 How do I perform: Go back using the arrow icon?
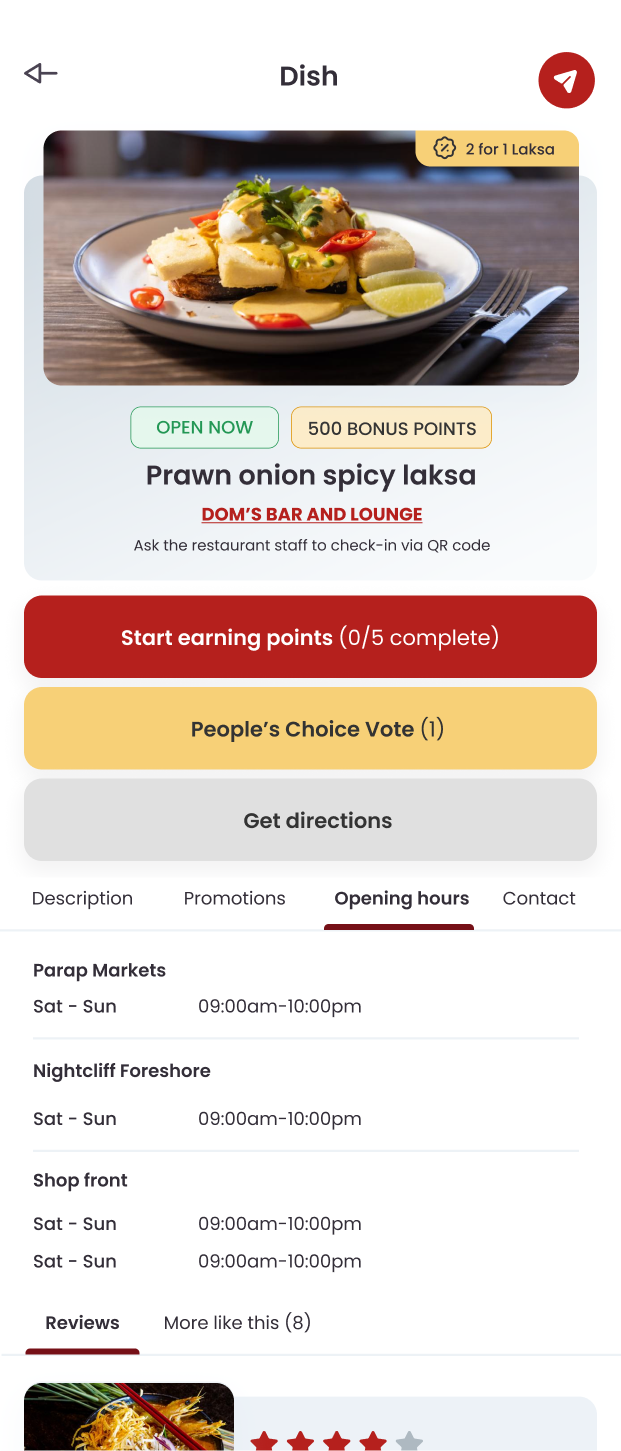pyautogui.click(x=41, y=73)
